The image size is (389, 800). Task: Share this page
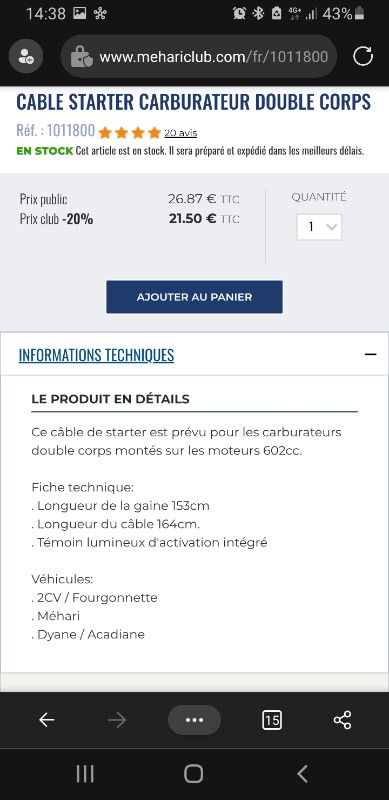tap(342, 720)
